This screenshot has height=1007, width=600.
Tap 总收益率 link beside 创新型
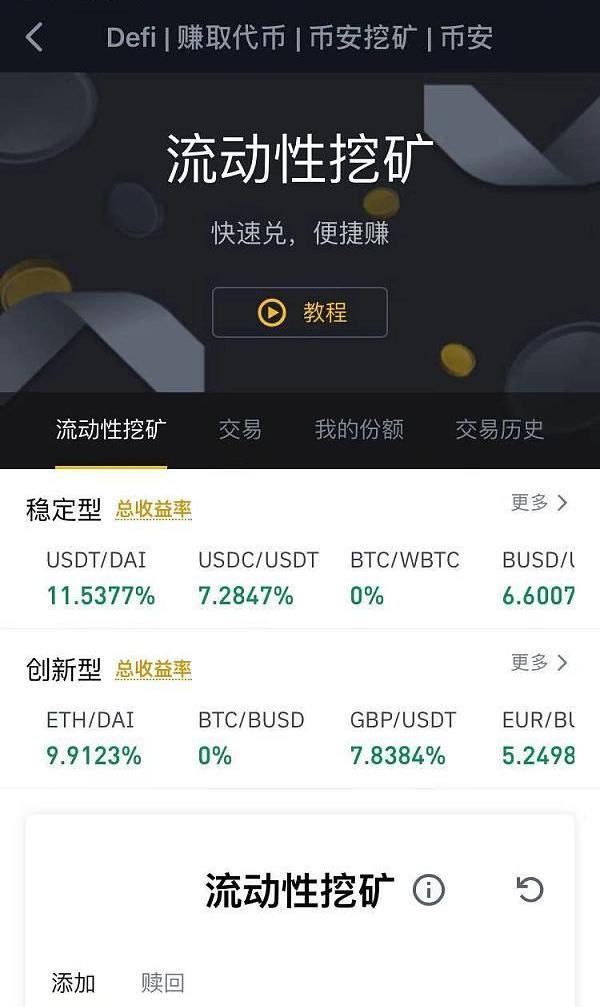point(153,670)
